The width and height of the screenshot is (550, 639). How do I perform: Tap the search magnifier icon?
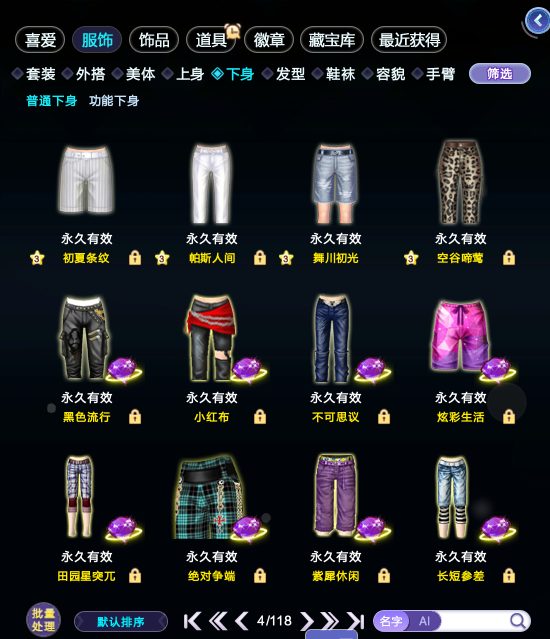518,621
